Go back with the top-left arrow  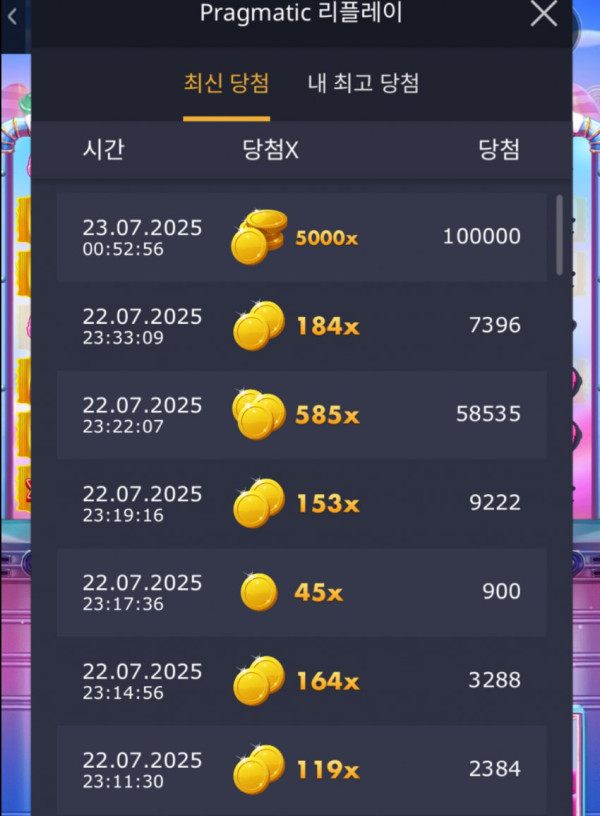click(12, 16)
